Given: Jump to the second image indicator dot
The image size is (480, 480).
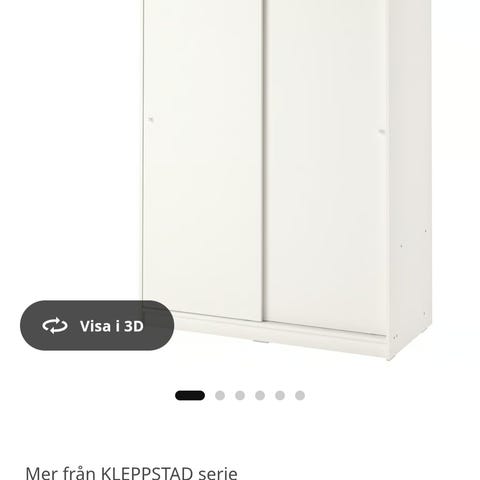Looking at the screenshot, I should (220, 395).
